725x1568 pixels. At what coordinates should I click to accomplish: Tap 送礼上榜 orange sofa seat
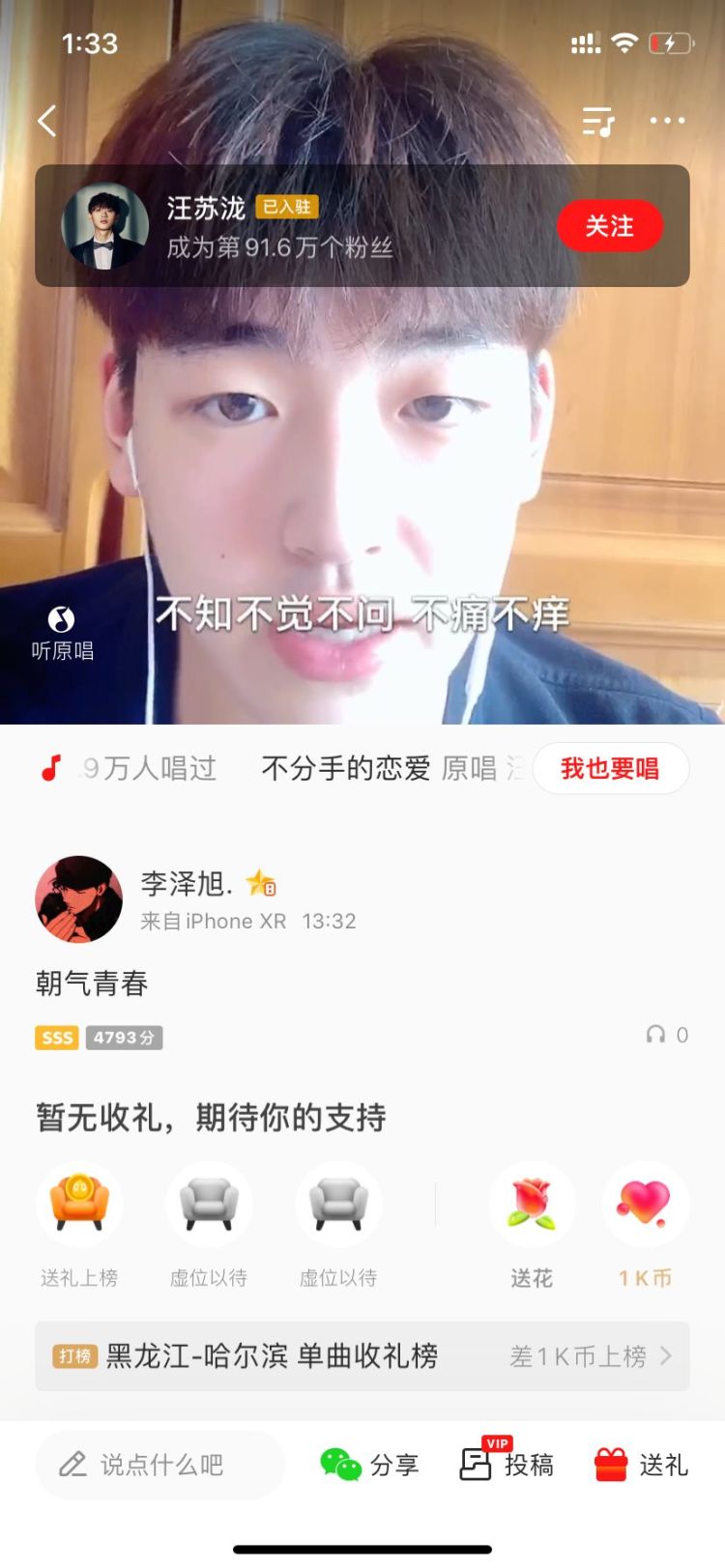point(79,1204)
